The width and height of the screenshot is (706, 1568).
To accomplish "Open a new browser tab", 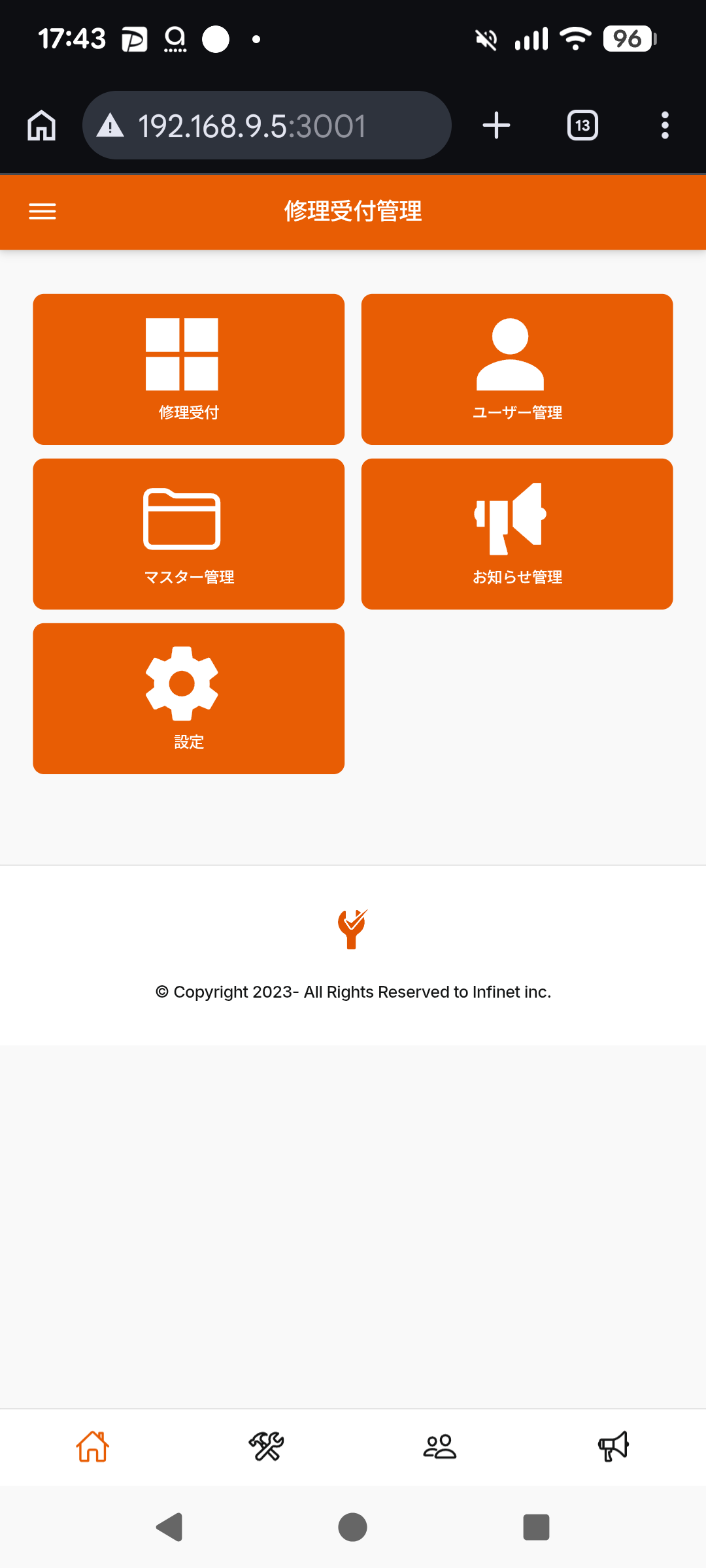I will [496, 125].
